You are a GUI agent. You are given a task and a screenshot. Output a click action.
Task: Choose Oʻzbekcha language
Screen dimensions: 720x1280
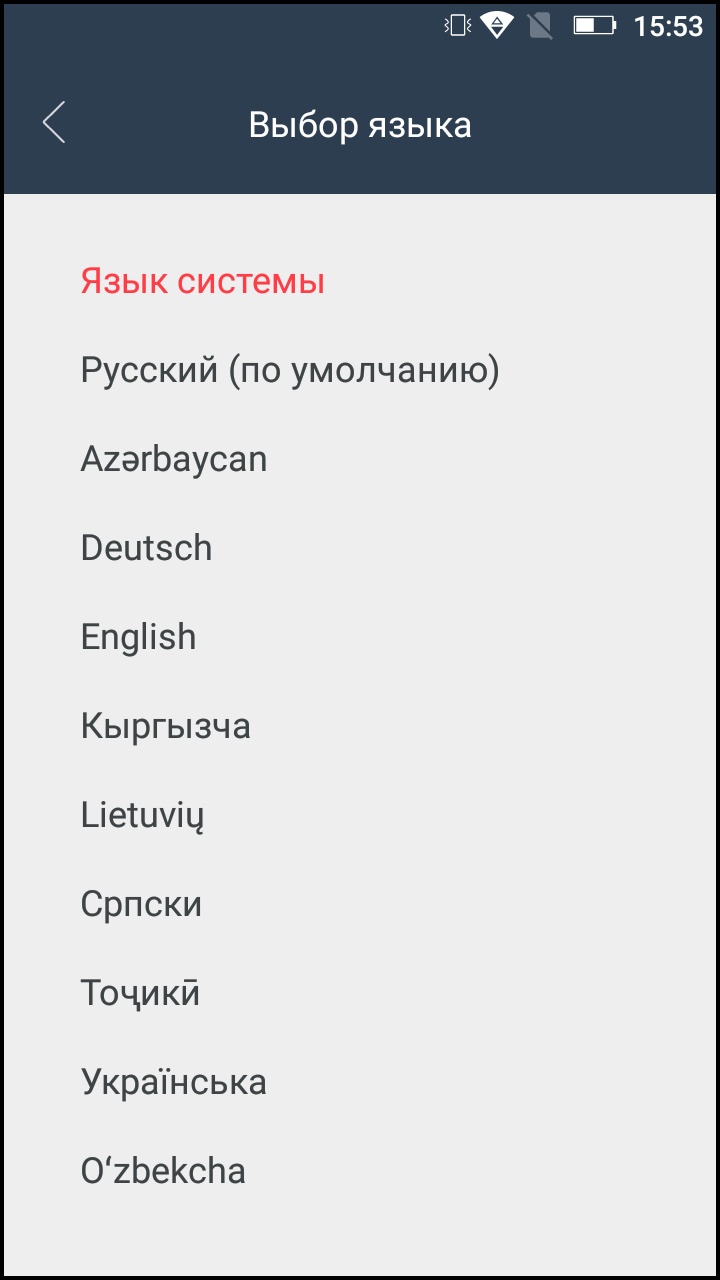(164, 1171)
